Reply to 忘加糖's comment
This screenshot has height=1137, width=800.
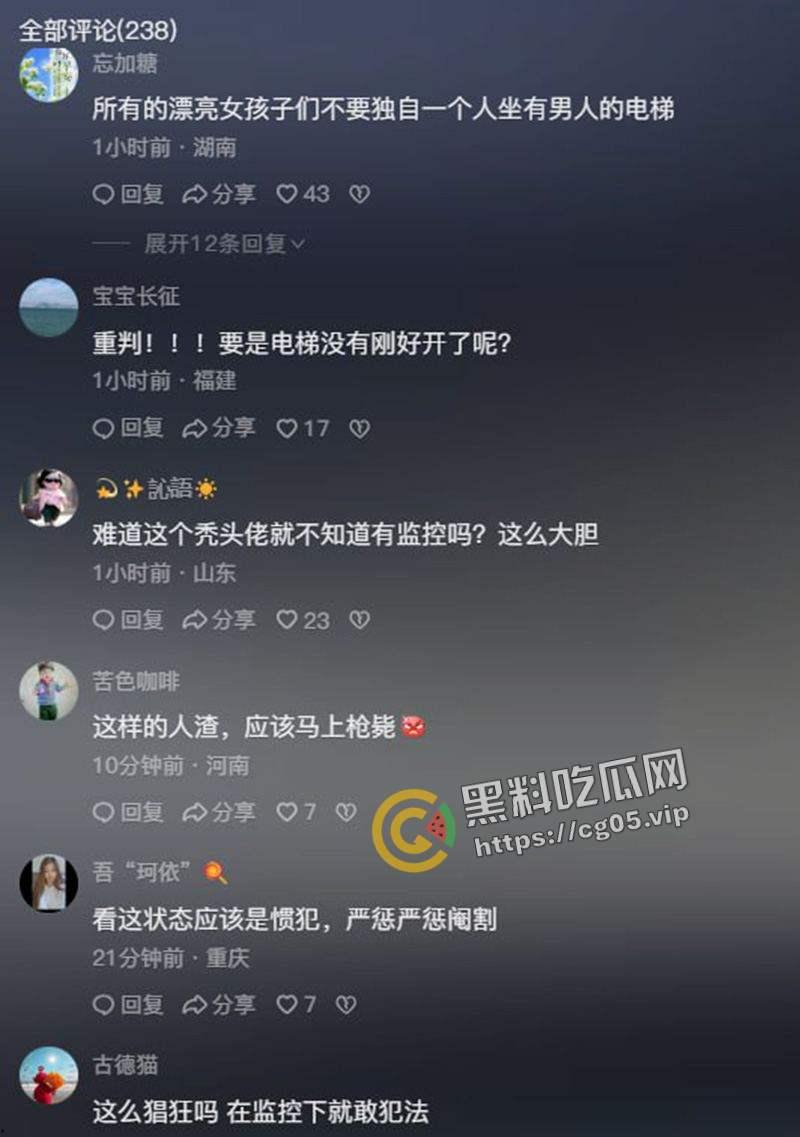127,194
